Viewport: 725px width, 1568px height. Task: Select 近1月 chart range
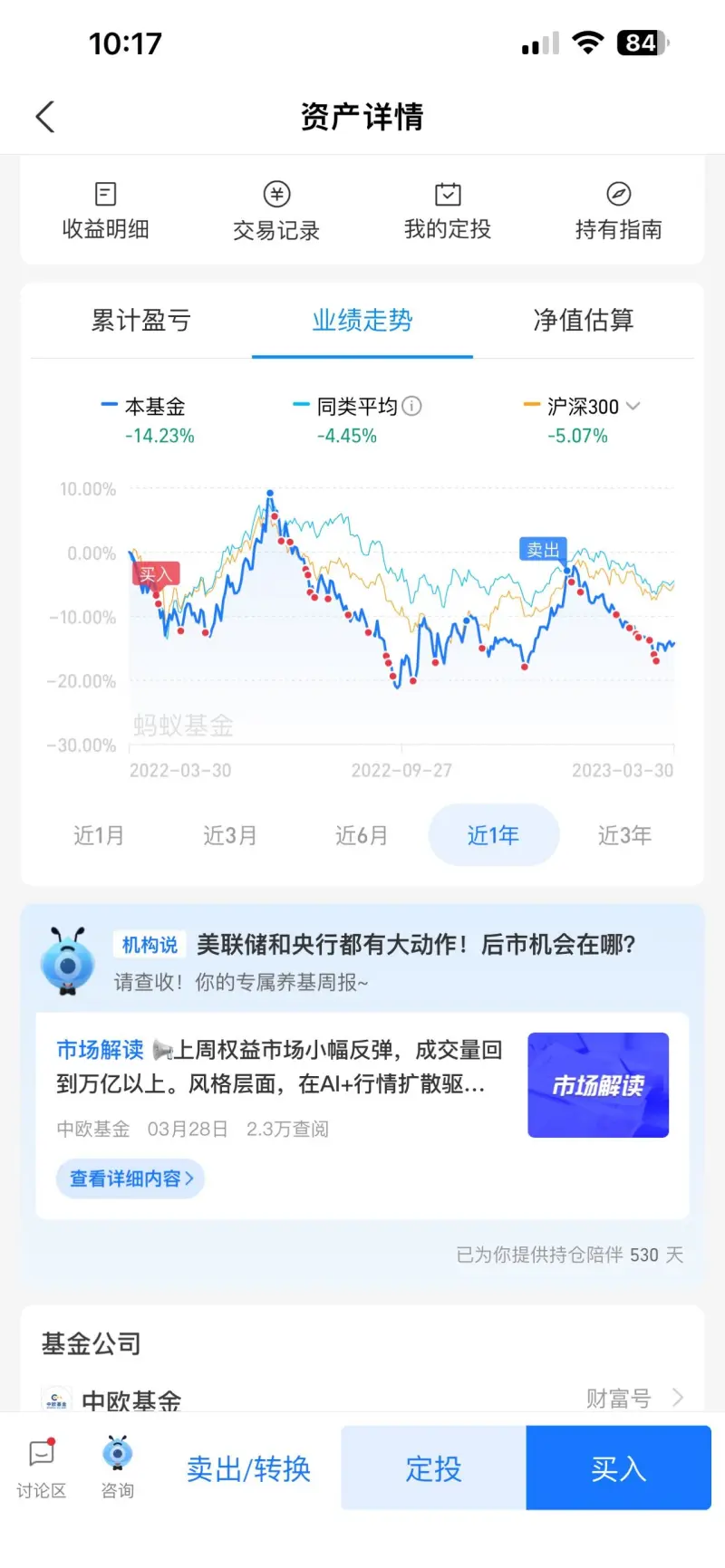99,835
